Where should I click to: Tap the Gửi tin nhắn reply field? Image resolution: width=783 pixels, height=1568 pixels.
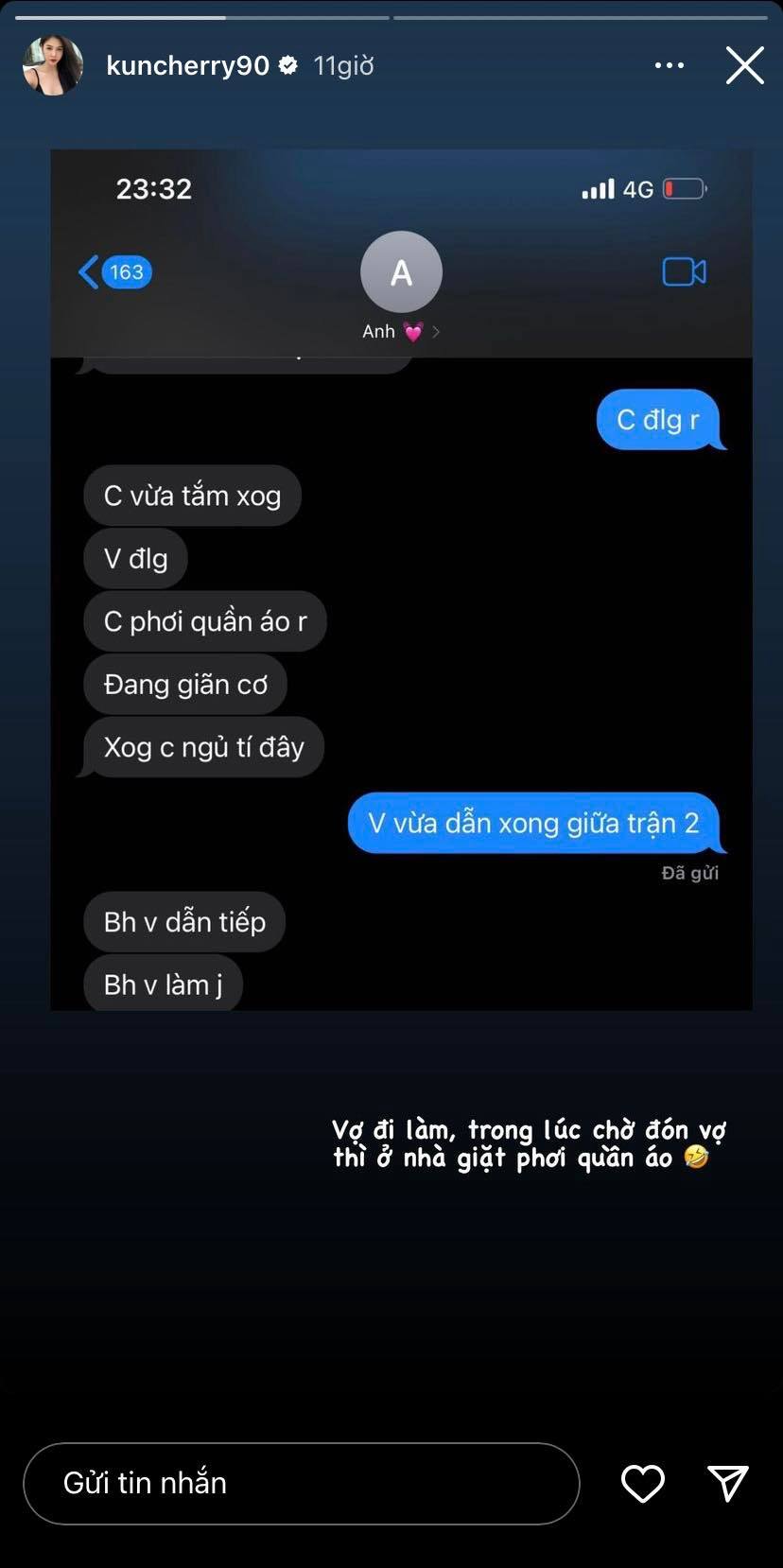tap(301, 1483)
